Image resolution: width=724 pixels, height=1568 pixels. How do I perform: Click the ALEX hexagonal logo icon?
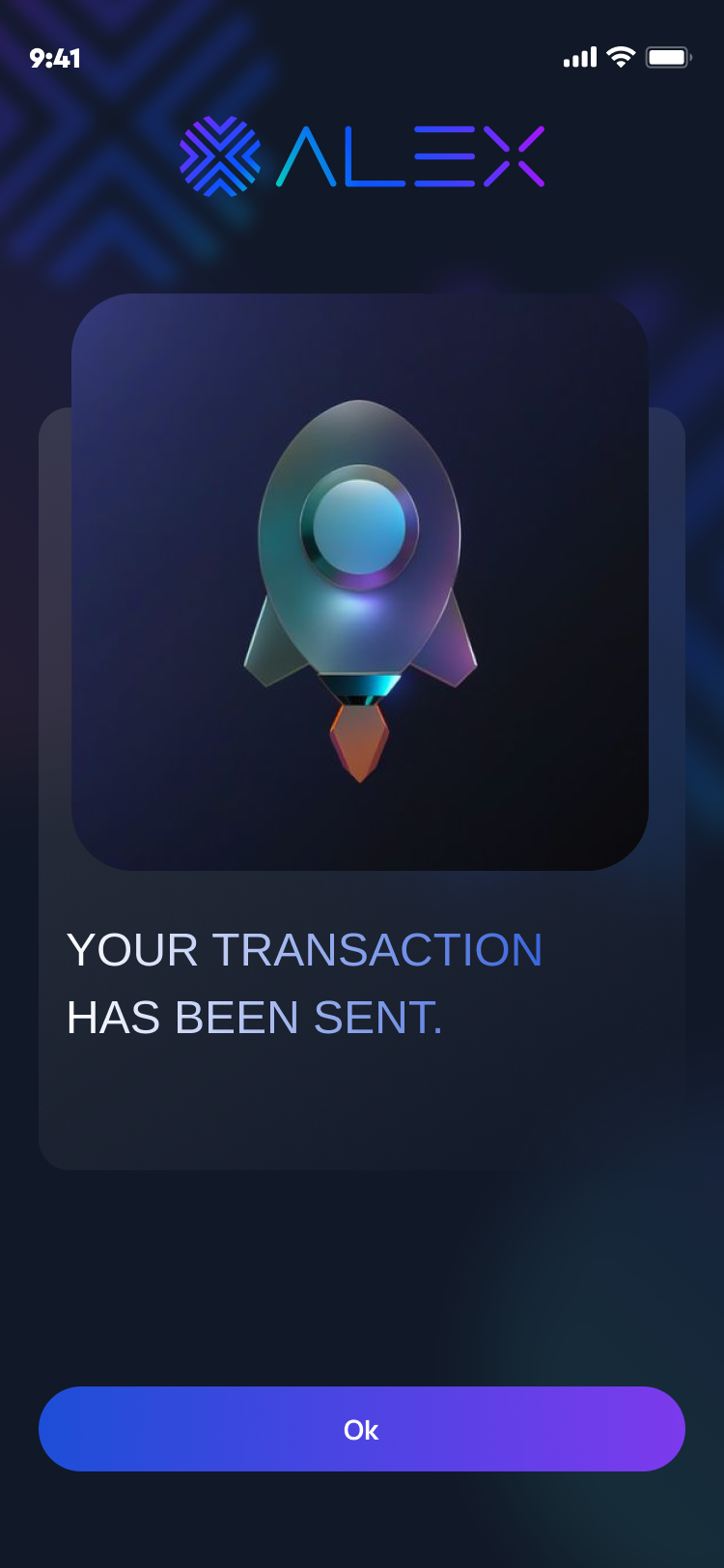tap(220, 154)
